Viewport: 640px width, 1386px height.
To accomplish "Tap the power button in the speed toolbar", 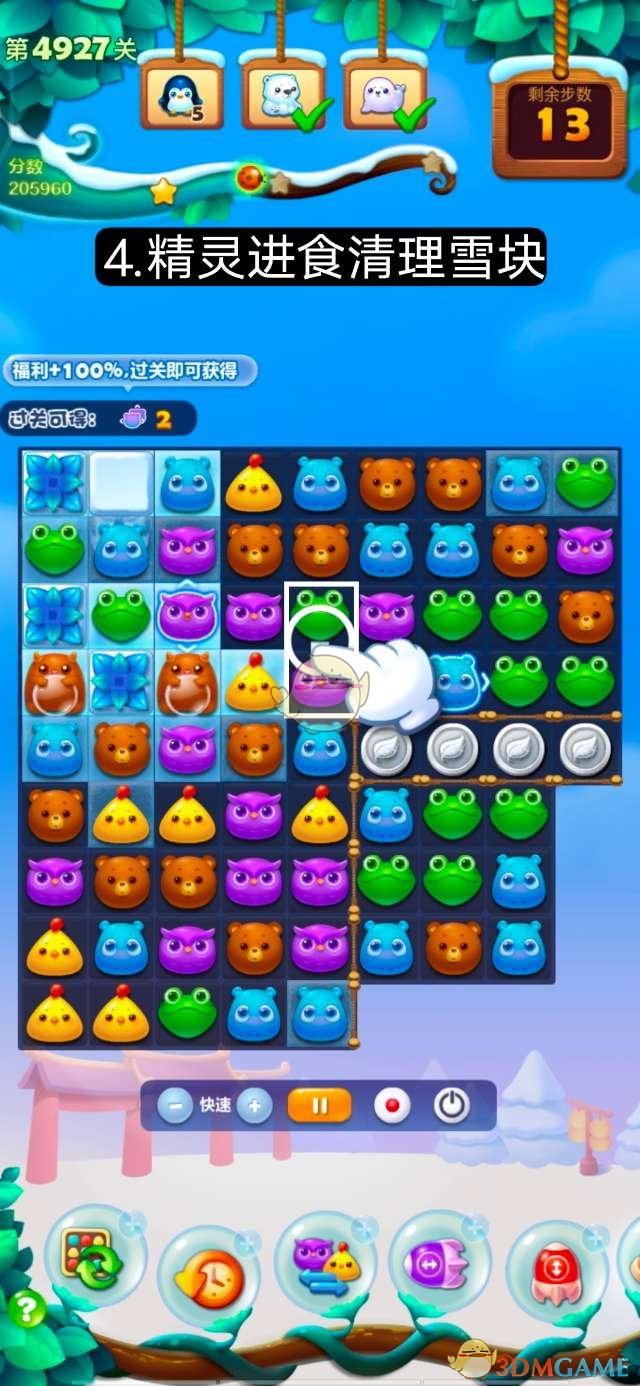I will [451, 1106].
